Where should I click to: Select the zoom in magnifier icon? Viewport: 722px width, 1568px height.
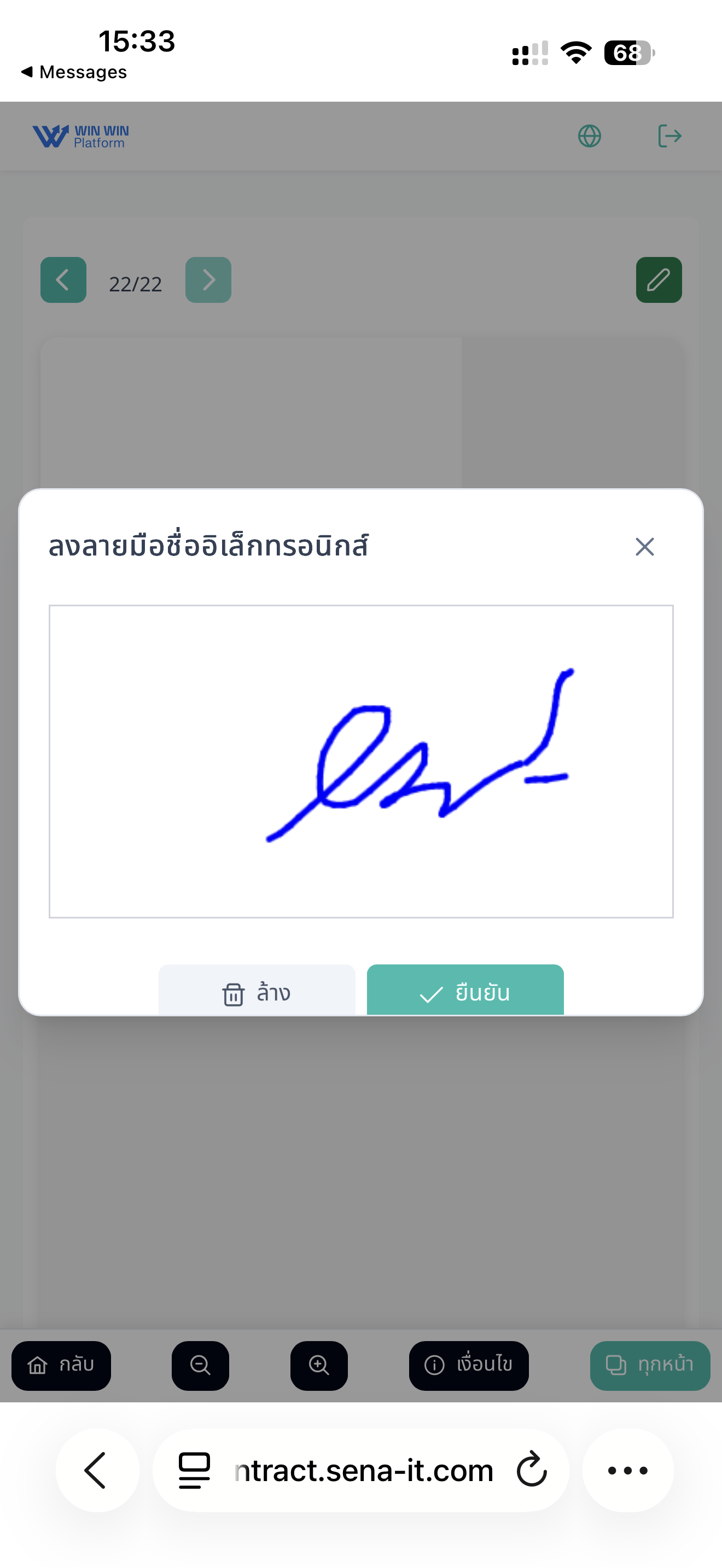tap(319, 1365)
